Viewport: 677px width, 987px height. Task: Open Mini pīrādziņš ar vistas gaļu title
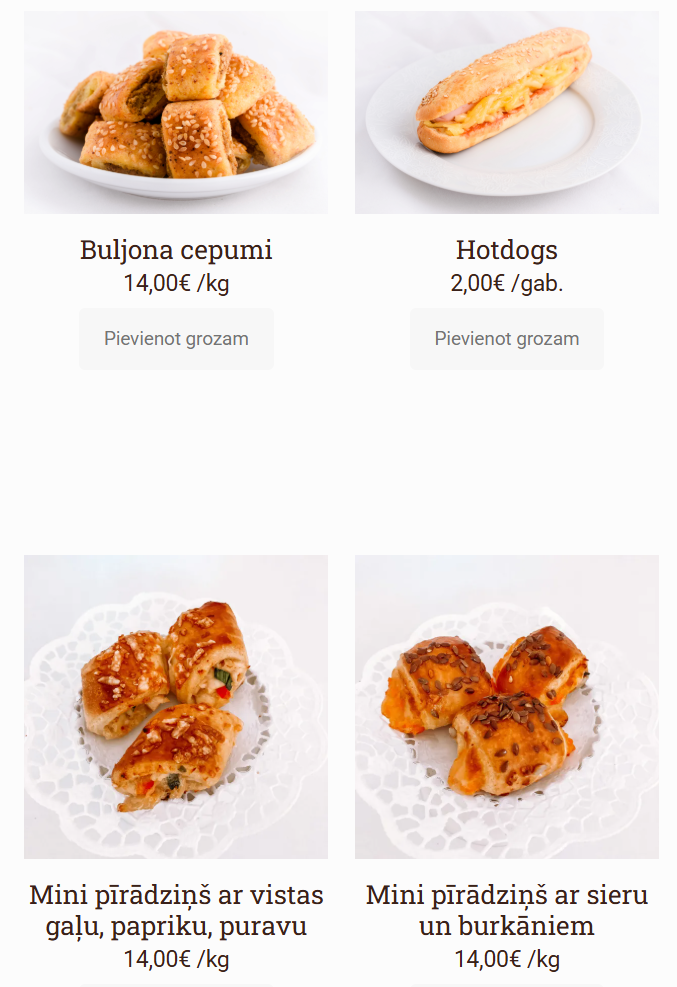pos(176,910)
